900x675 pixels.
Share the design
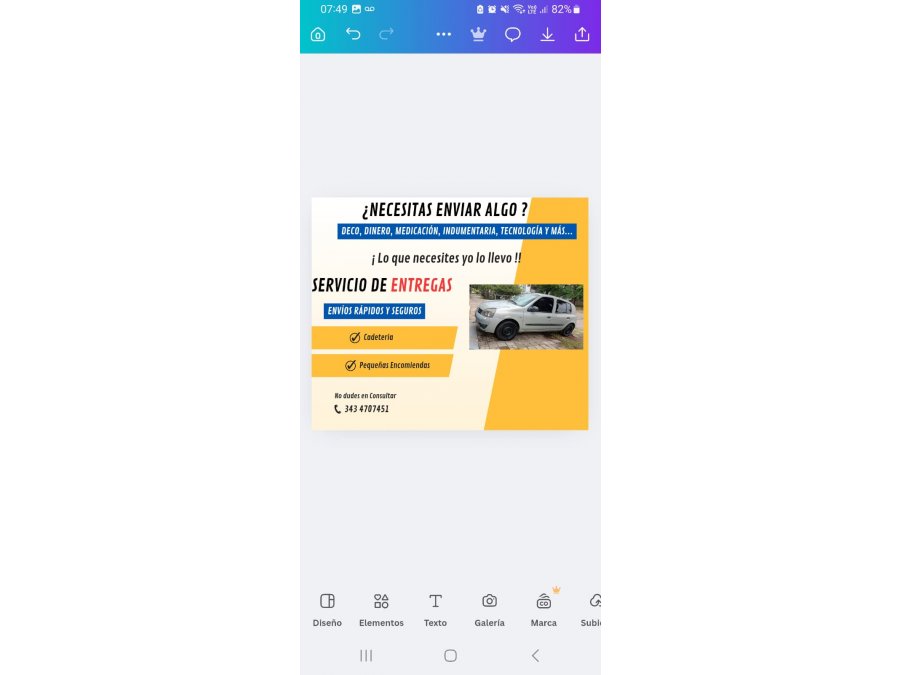pyautogui.click(x=582, y=34)
